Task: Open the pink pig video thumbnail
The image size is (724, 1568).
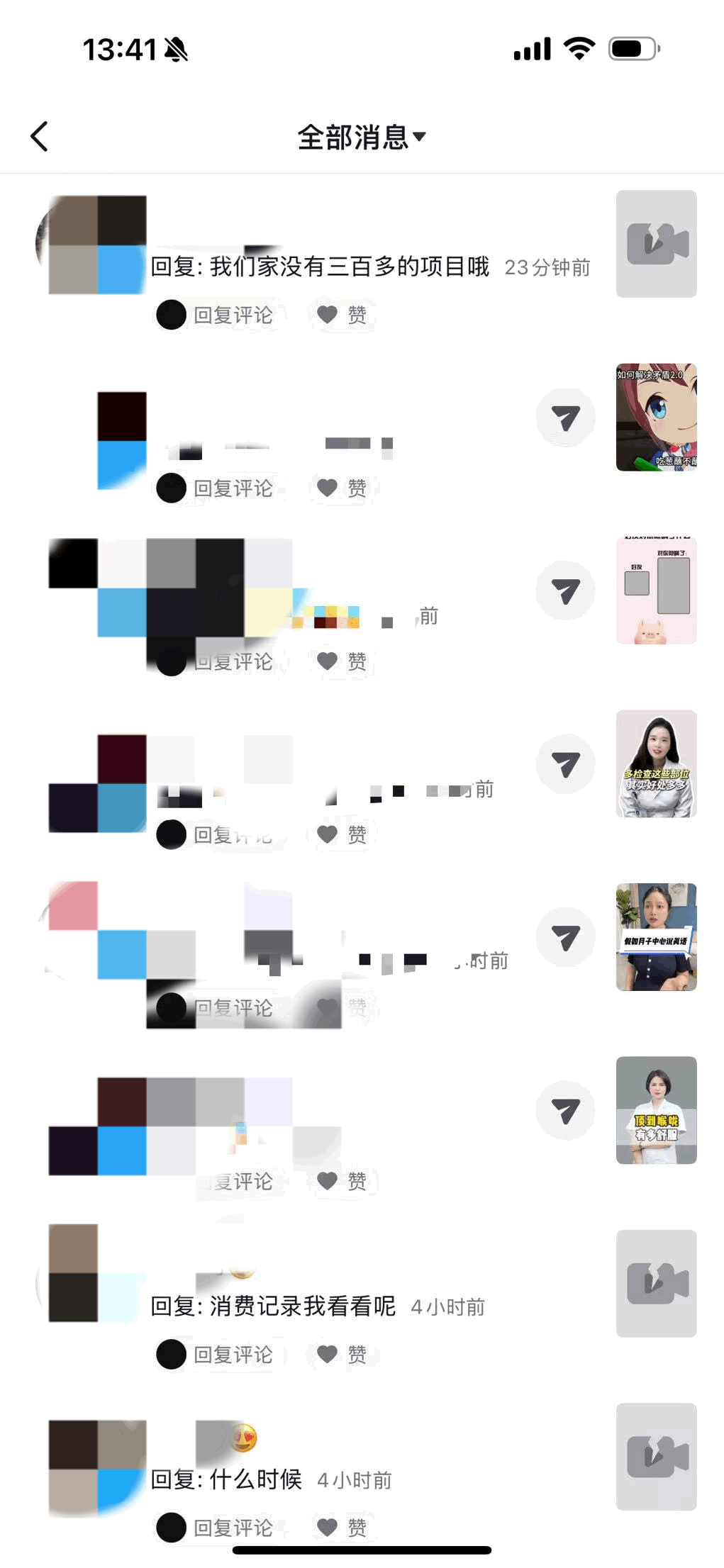Action: click(x=656, y=590)
